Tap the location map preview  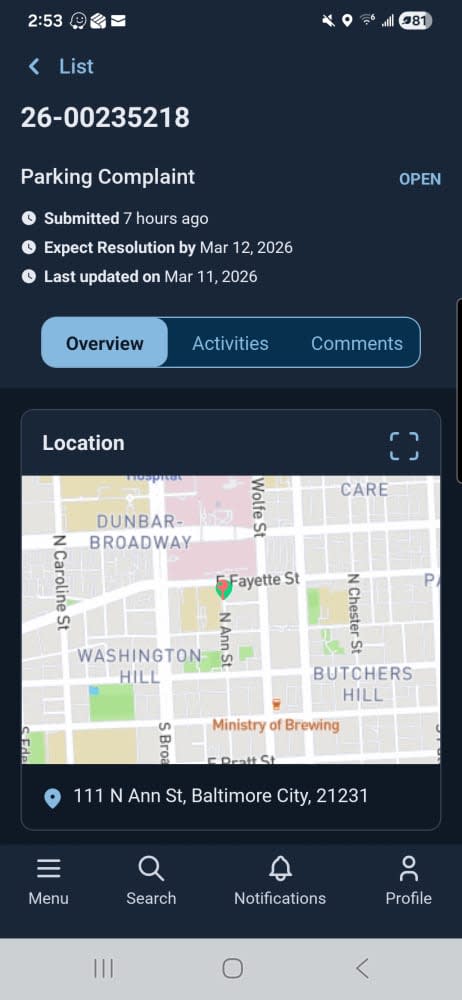(x=231, y=619)
